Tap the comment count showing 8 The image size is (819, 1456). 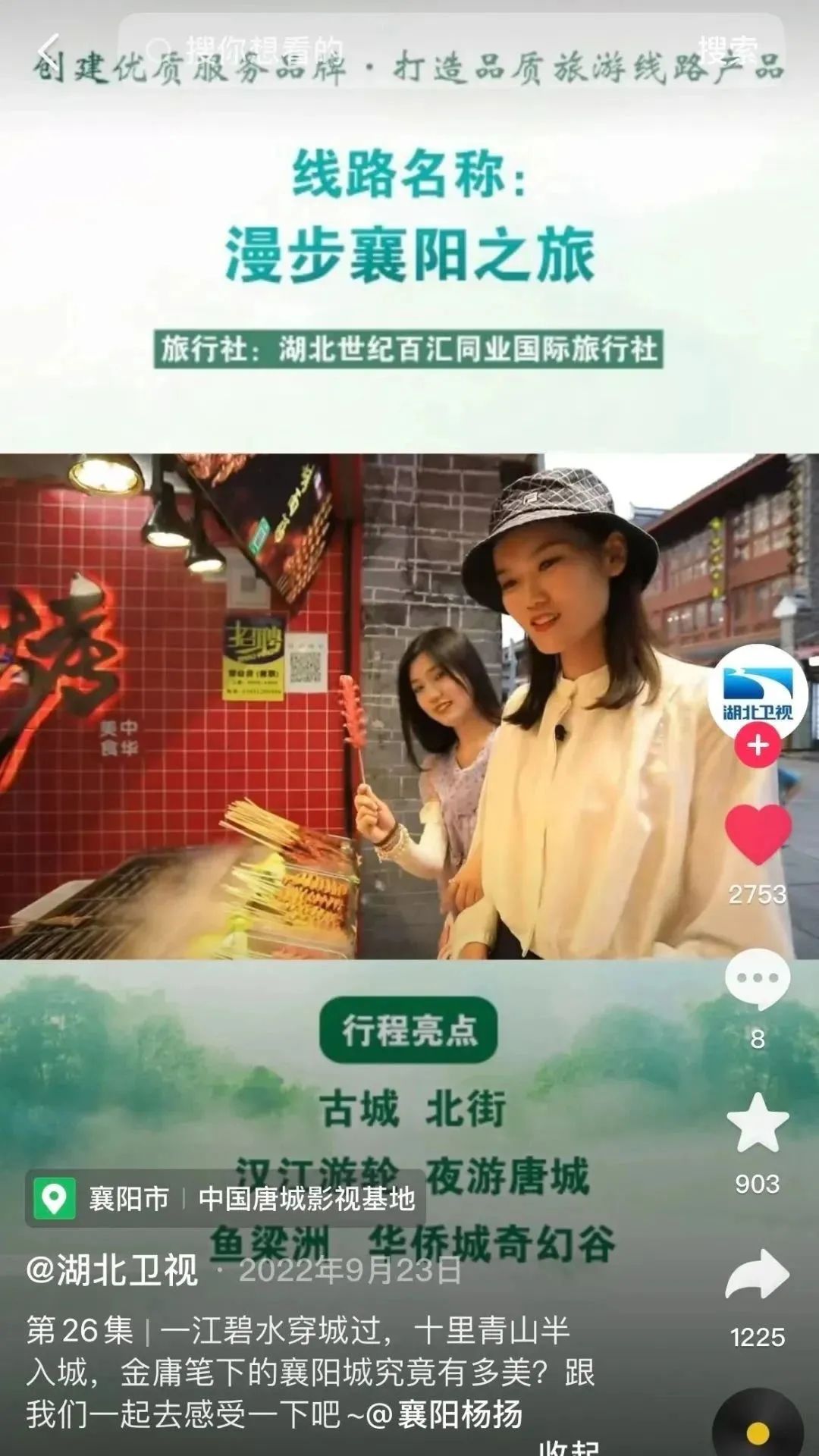tap(756, 1040)
